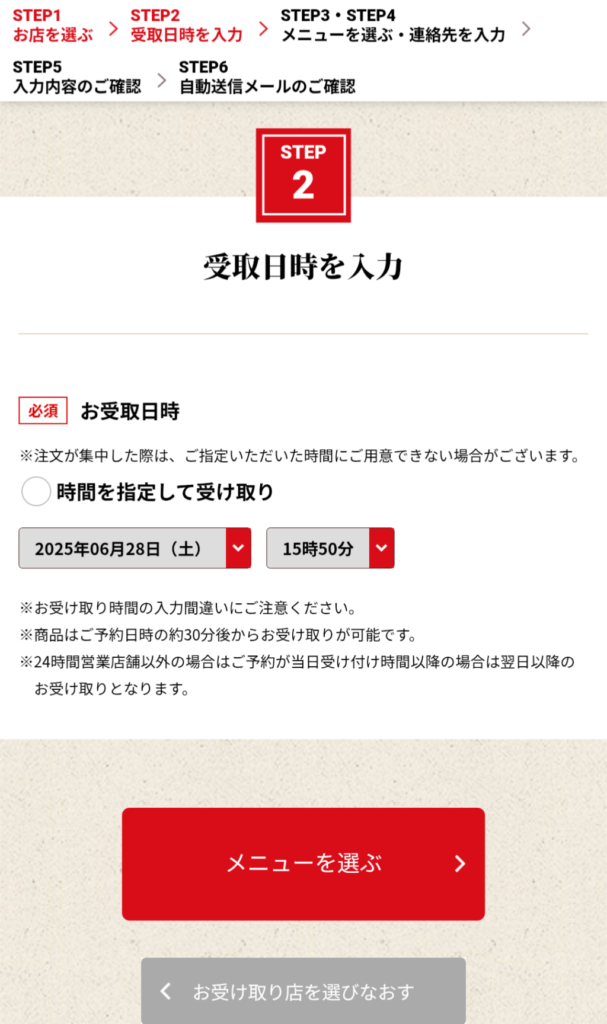The image size is (607, 1024).
Task: Tap the メニューを選ぶ button
Action: click(x=303, y=864)
